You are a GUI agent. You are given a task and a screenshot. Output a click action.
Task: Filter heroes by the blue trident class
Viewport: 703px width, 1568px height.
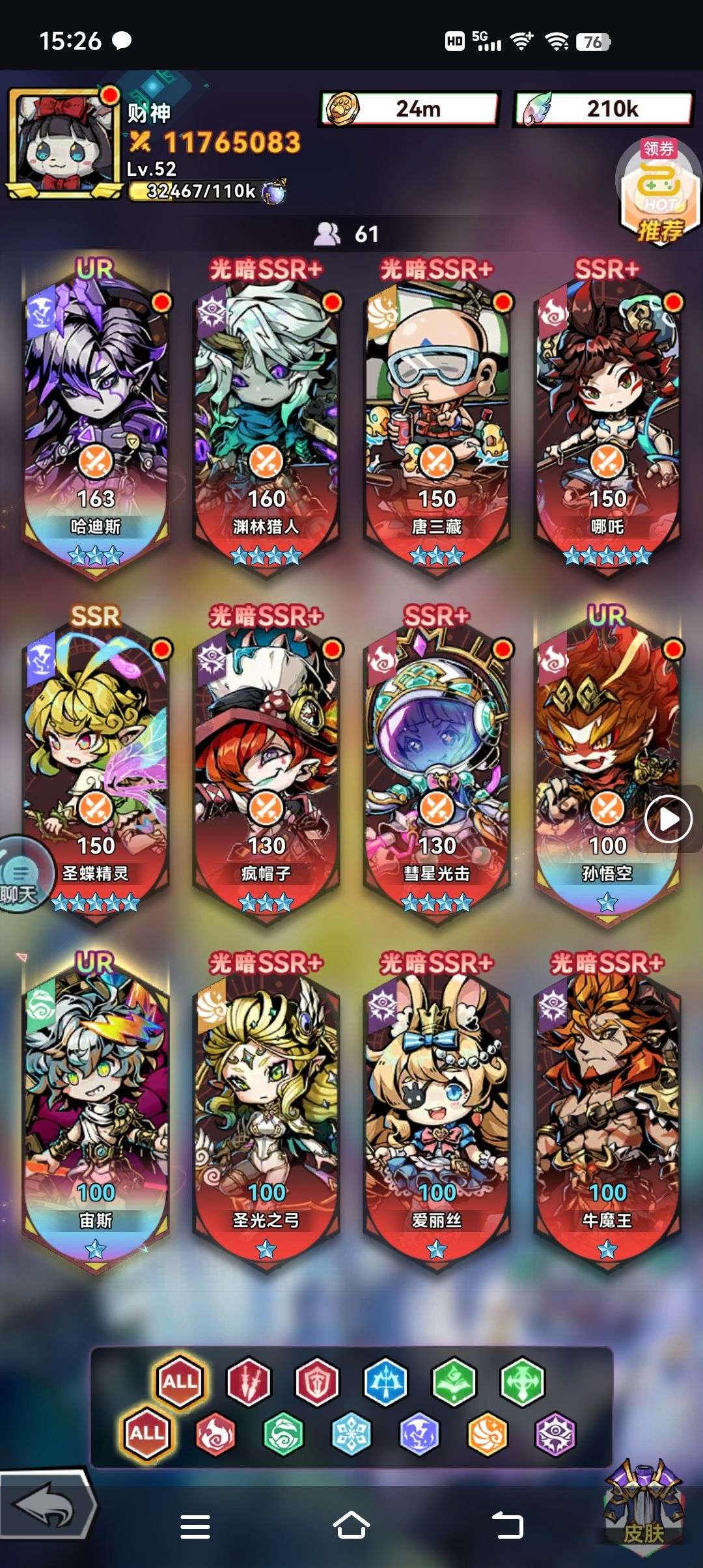click(385, 1381)
